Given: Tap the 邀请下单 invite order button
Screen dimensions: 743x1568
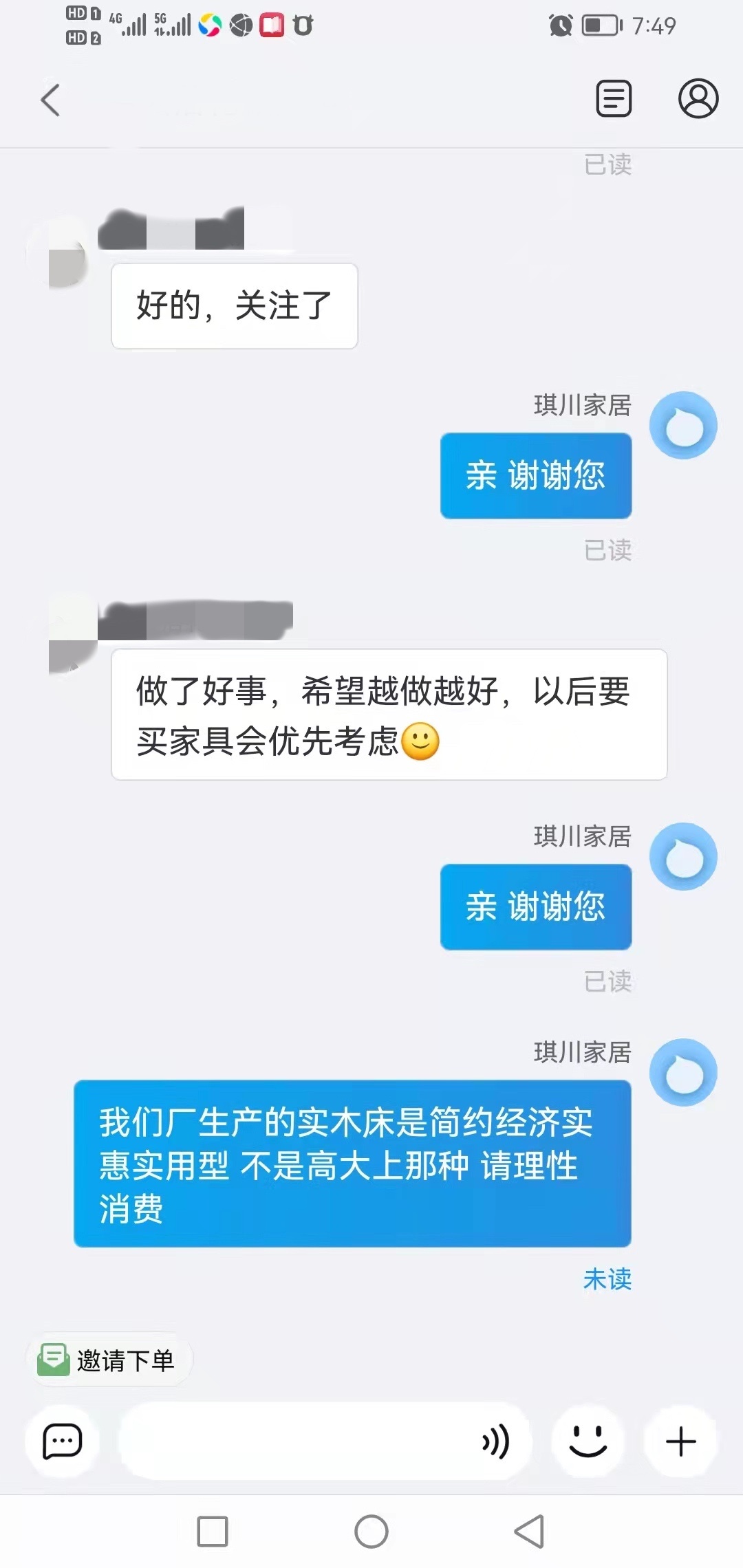Looking at the screenshot, I should tap(109, 1360).
